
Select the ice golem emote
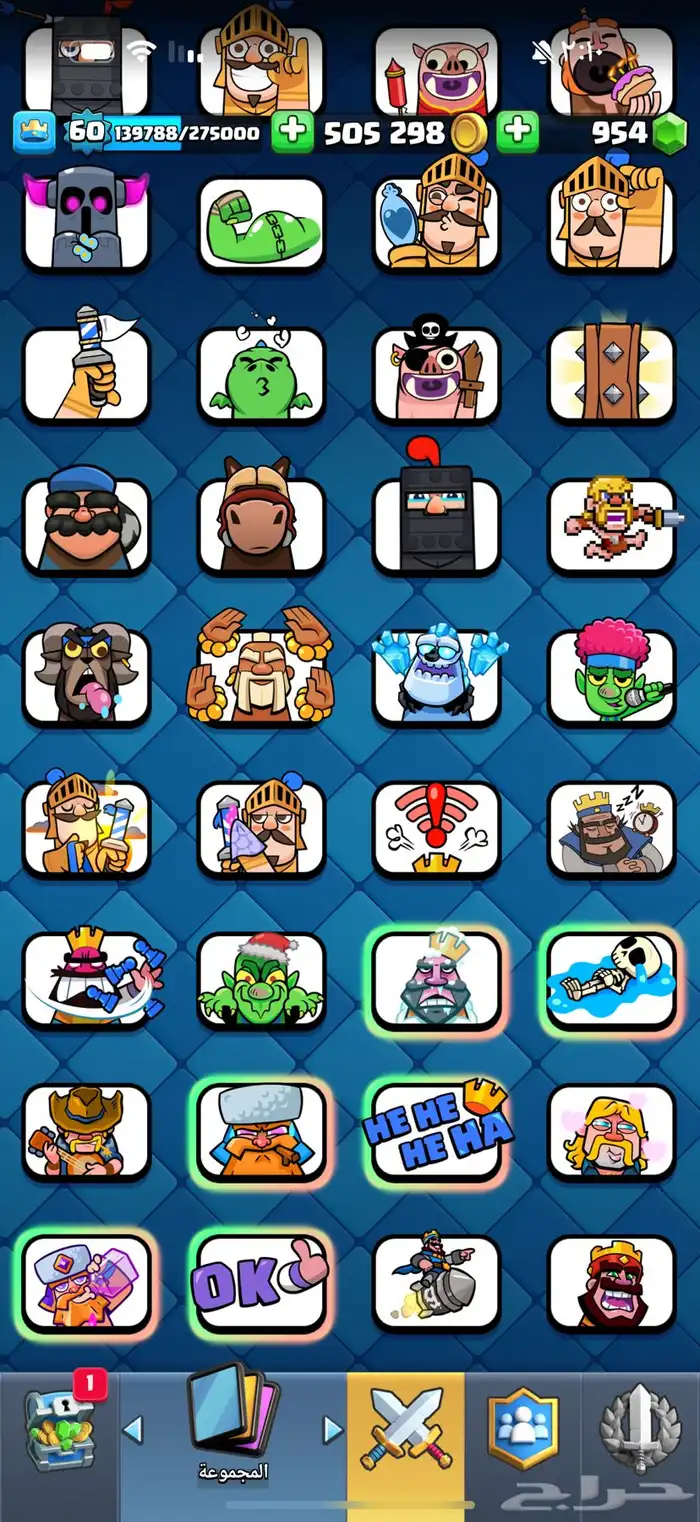[x=437, y=677]
